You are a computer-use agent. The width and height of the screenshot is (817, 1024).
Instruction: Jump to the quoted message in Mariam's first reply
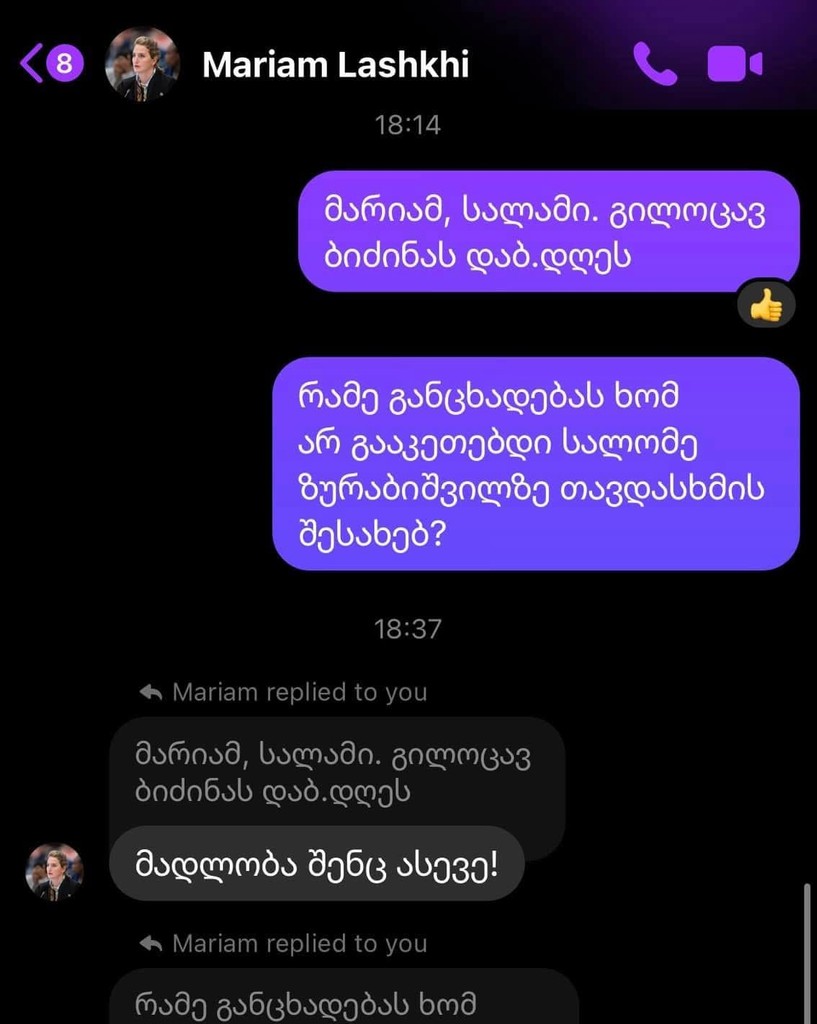pyautogui.click(x=335, y=772)
